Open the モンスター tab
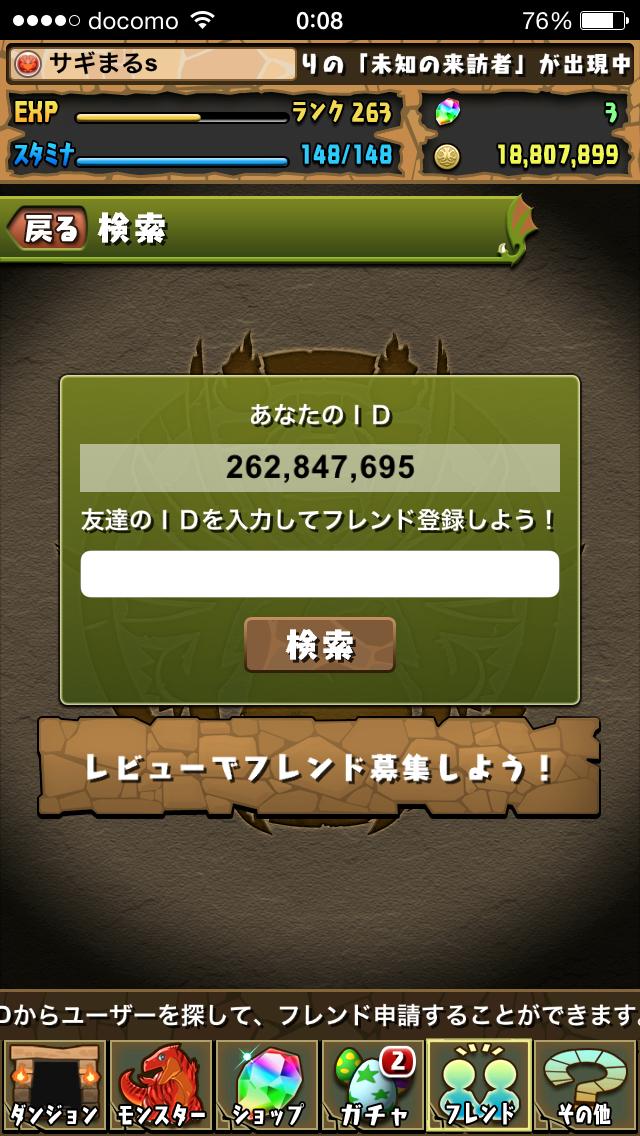This screenshot has height=1136, width=640. [160, 1085]
